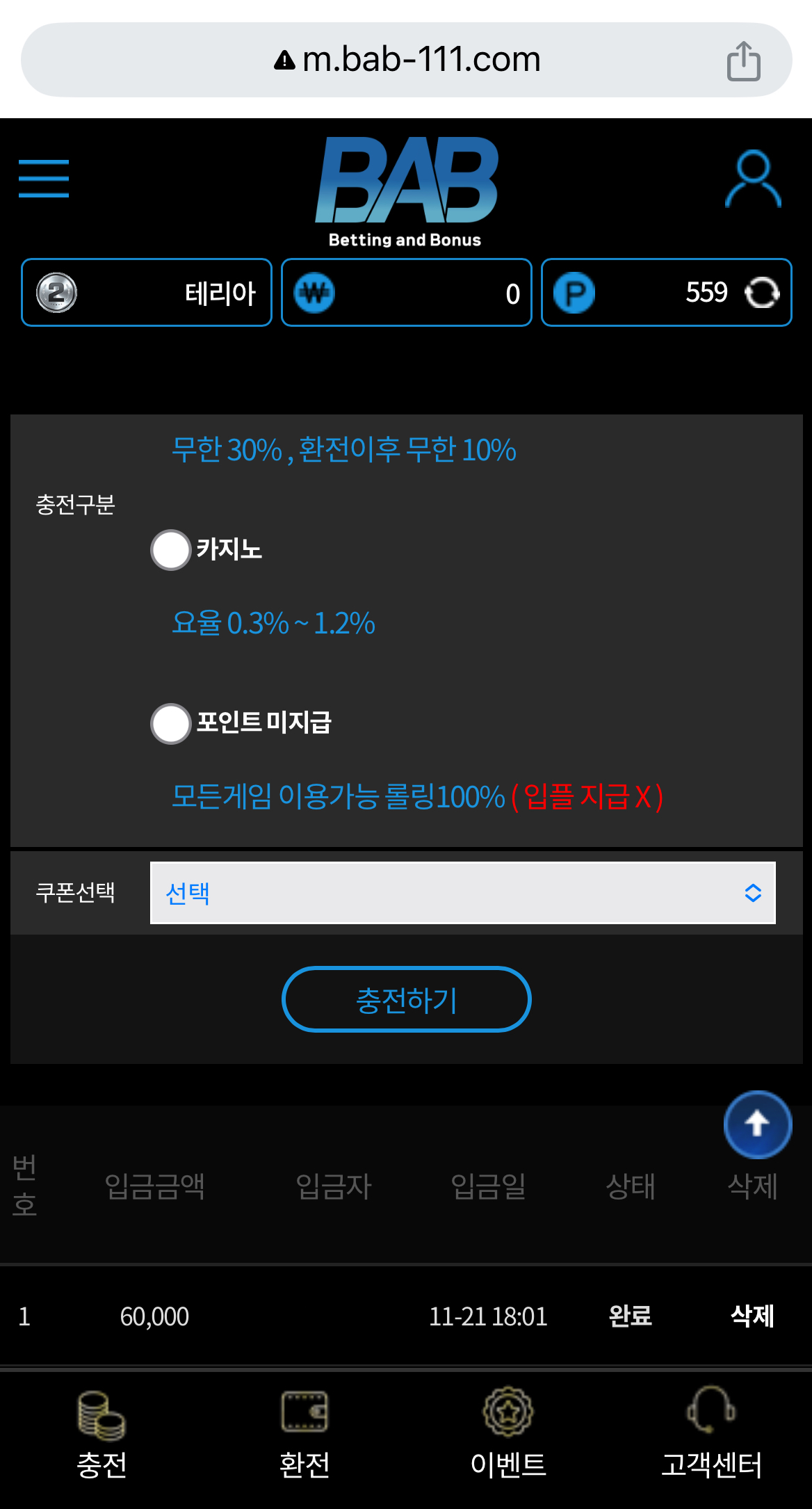Tap the 충전하기 button
The image size is (812, 1509).
pos(406,999)
